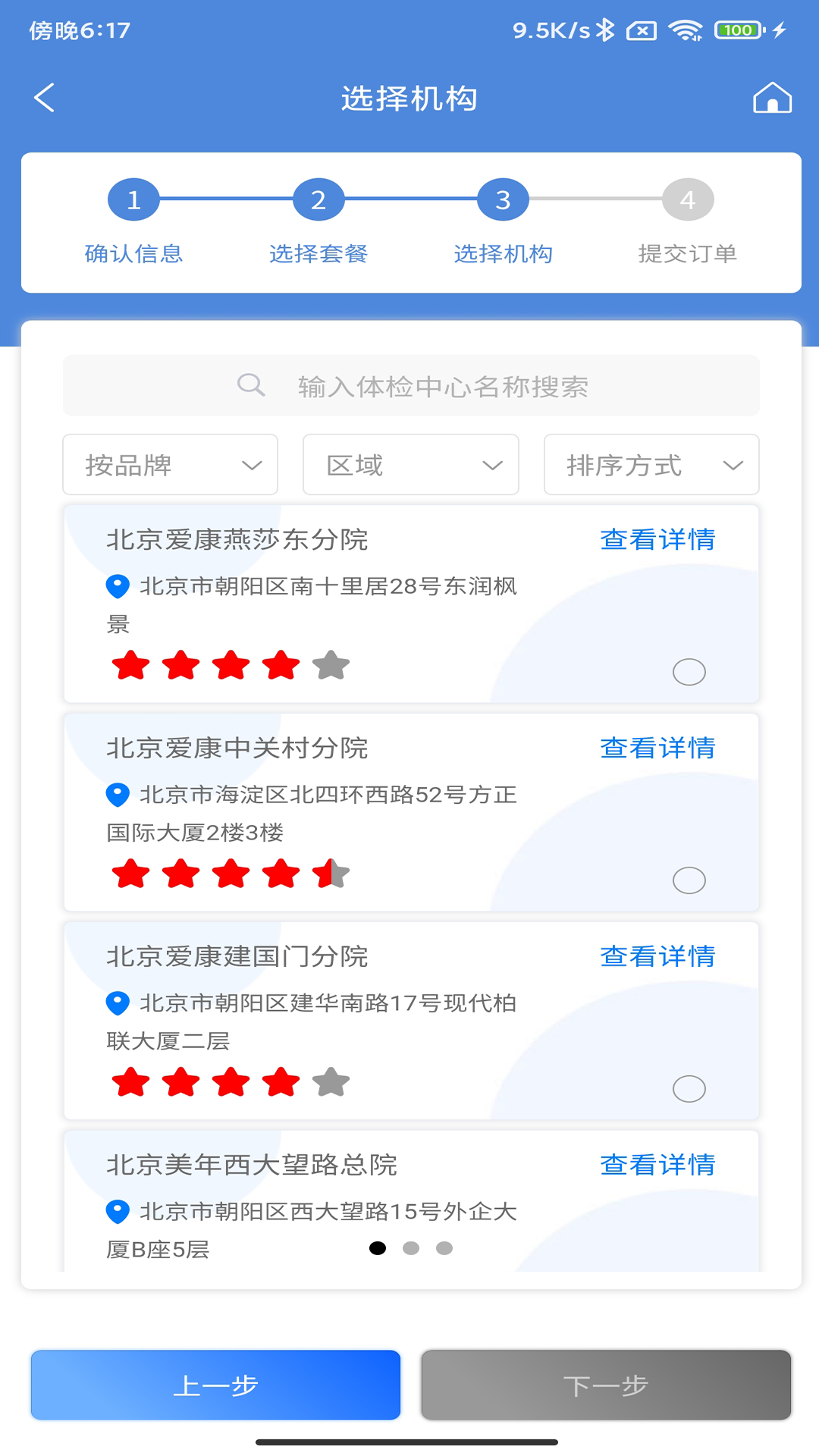819x1456 pixels.
Task: Choose 北京爱康中关村分院 radio button
Action: coord(689,880)
